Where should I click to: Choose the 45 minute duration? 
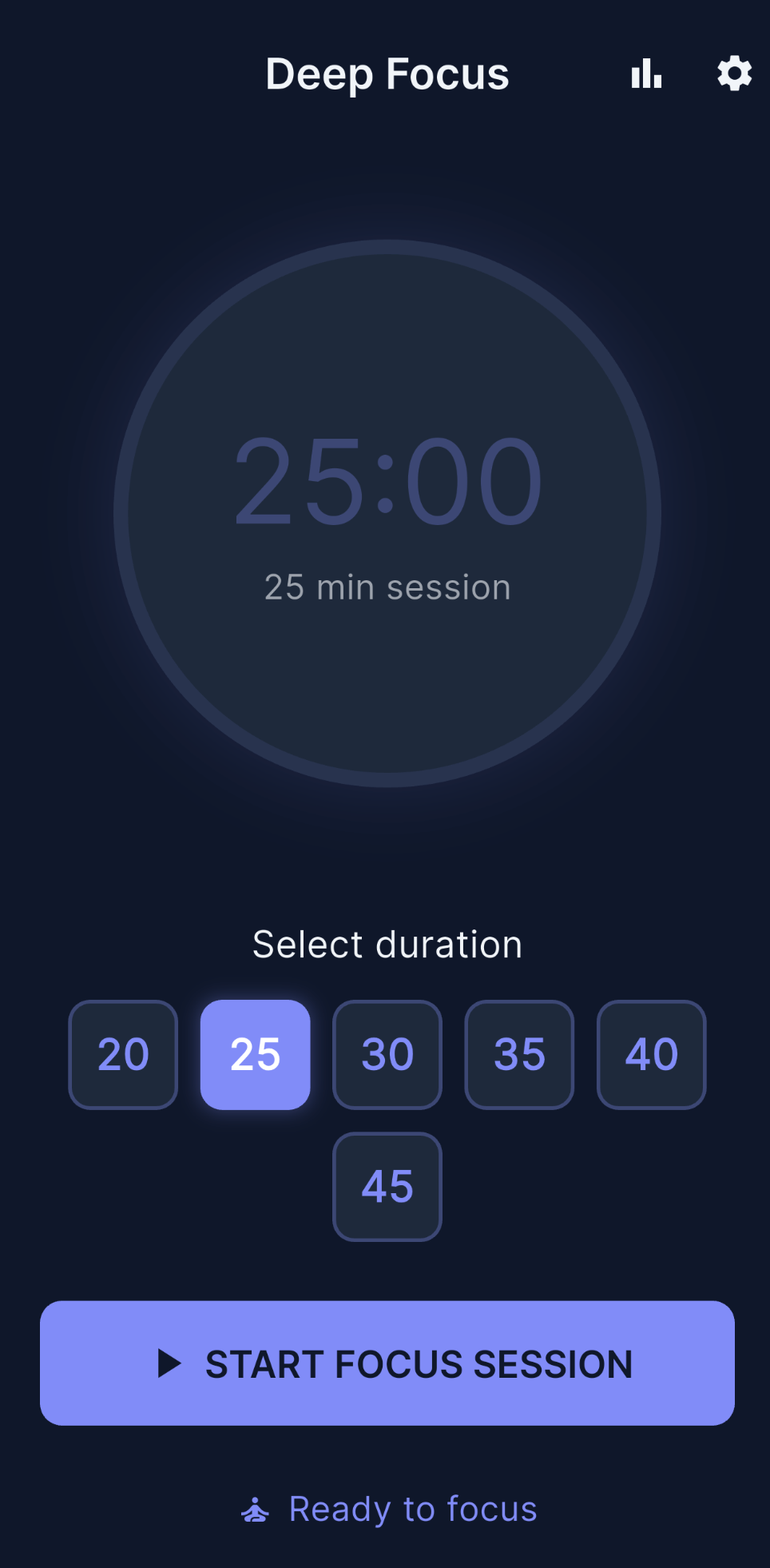click(x=387, y=1186)
